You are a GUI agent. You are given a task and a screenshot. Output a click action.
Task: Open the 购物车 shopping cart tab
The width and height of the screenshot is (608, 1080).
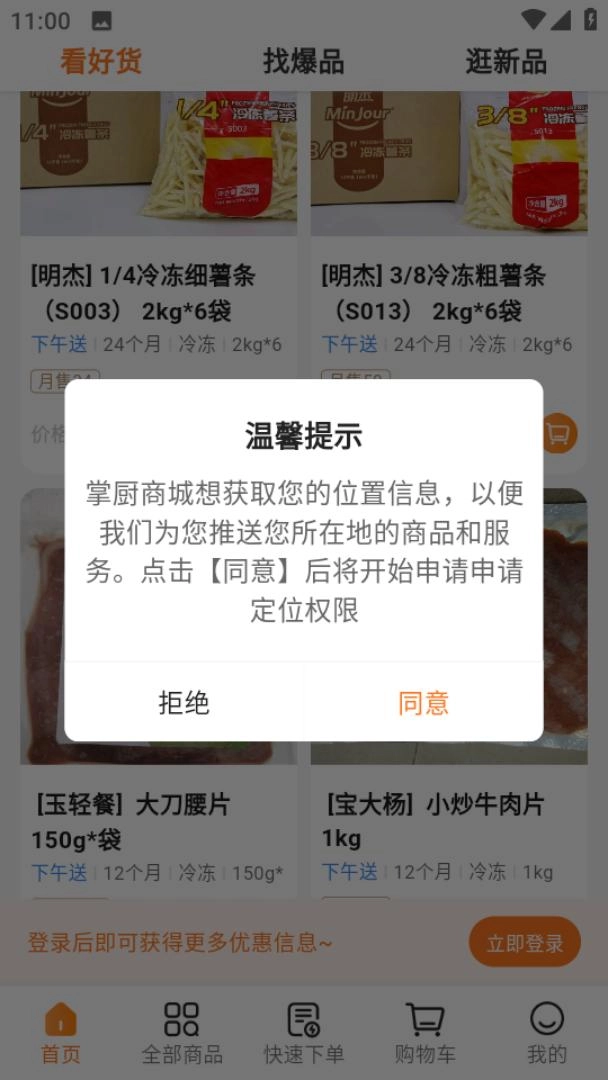click(x=425, y=1033)
